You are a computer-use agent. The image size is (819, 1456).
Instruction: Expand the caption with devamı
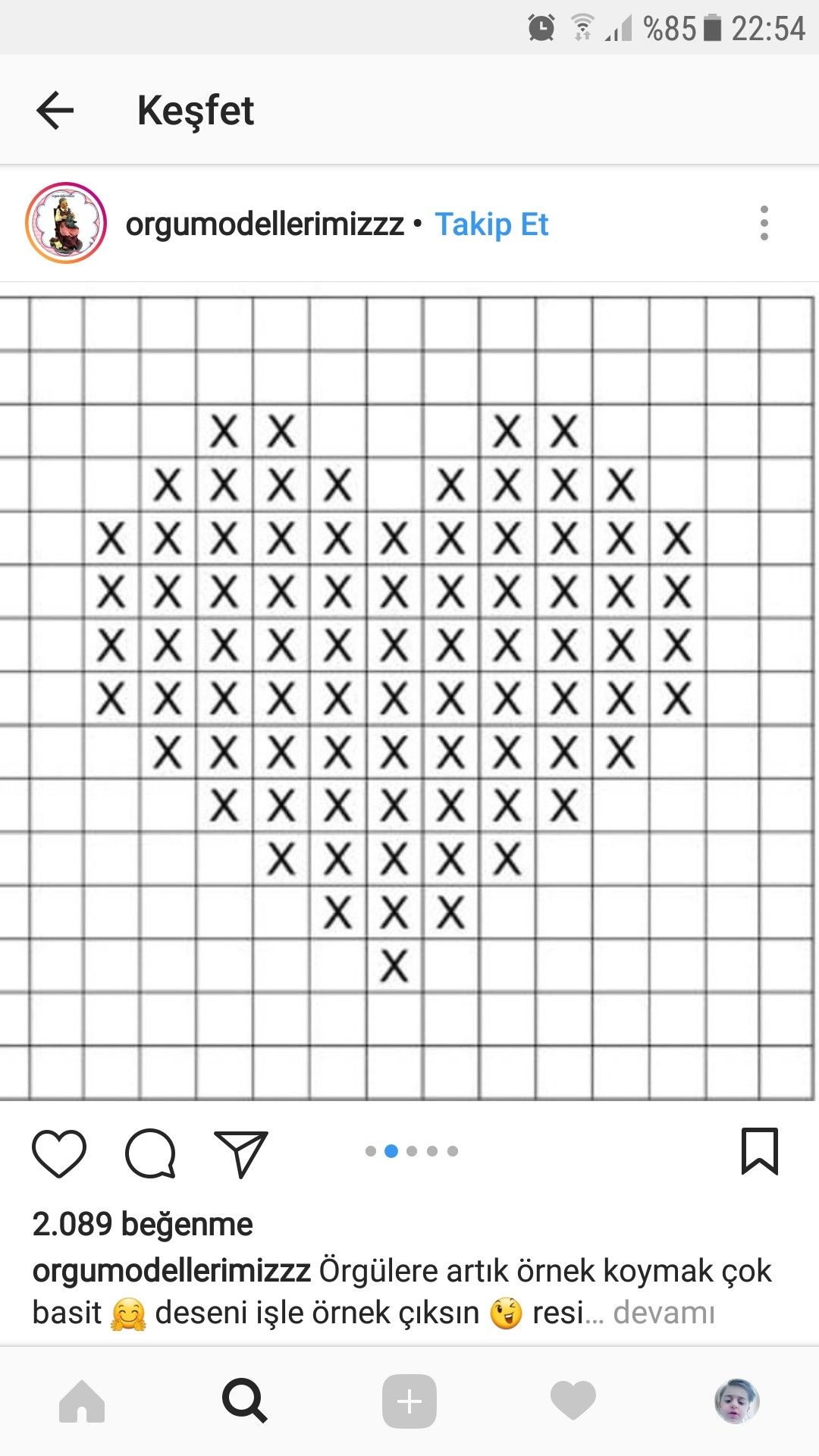(664, 1312)
